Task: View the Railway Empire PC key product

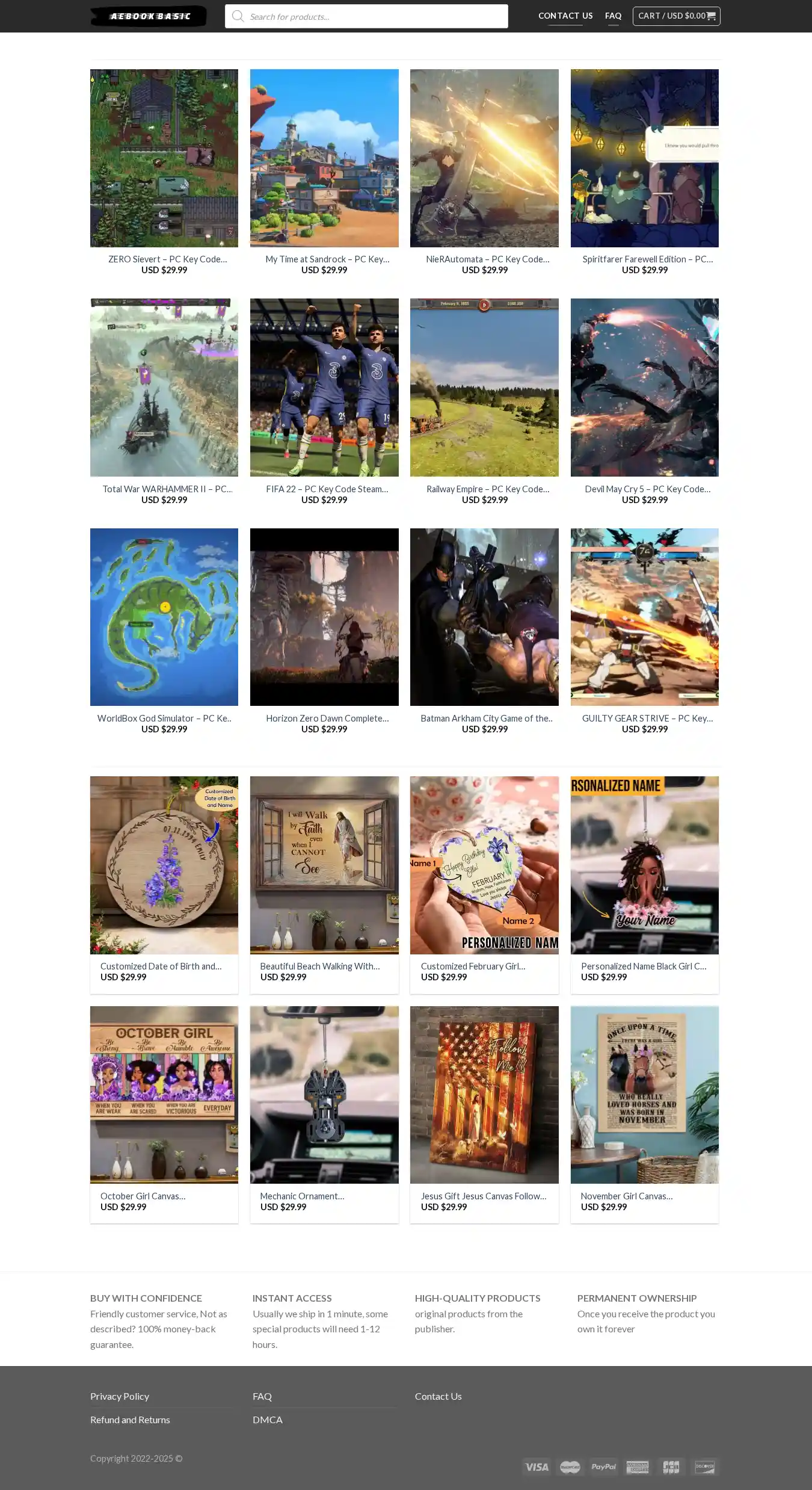Action: pos(487,489)
